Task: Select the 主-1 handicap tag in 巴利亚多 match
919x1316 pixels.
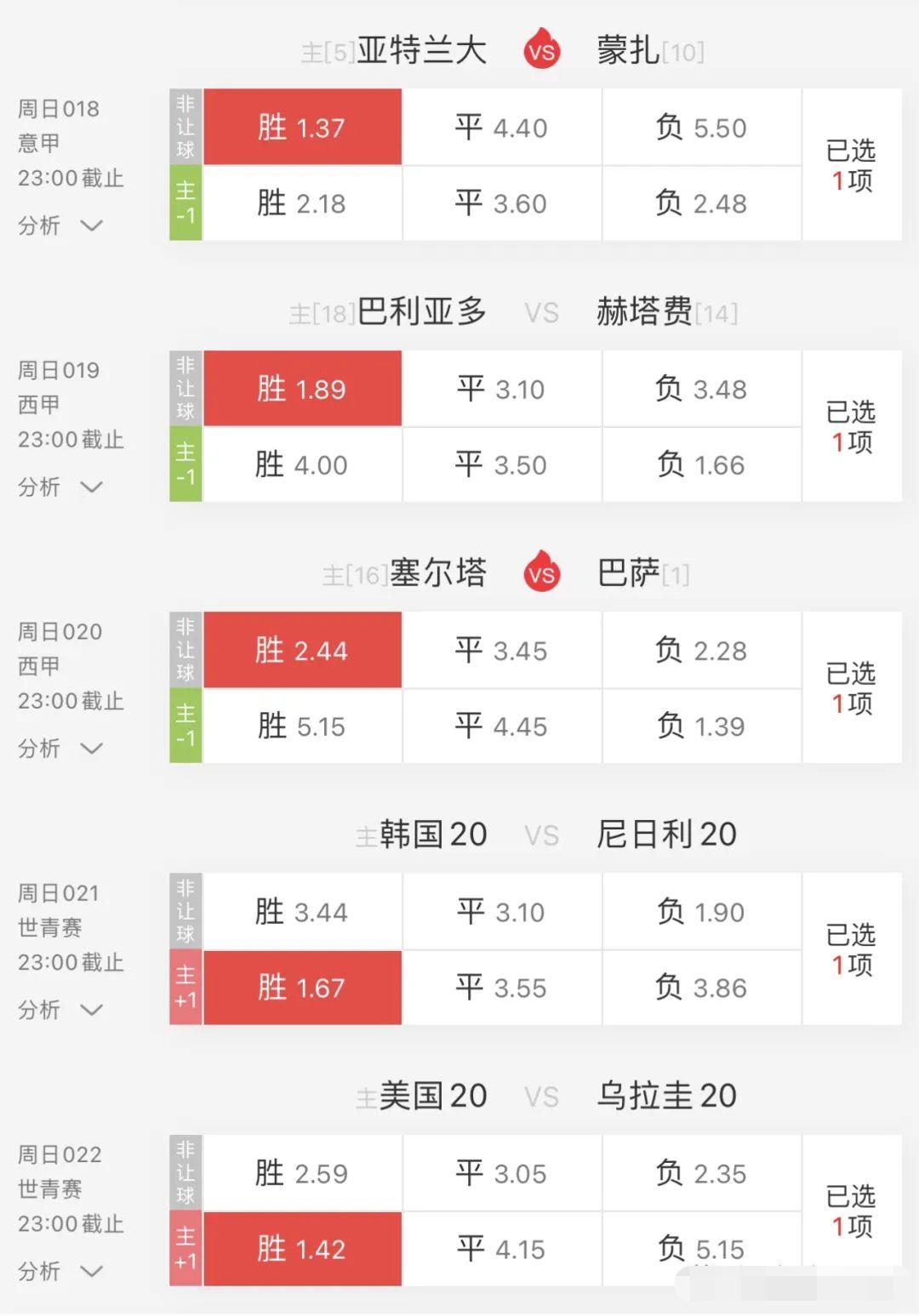Action: click(x=186, y=464)
